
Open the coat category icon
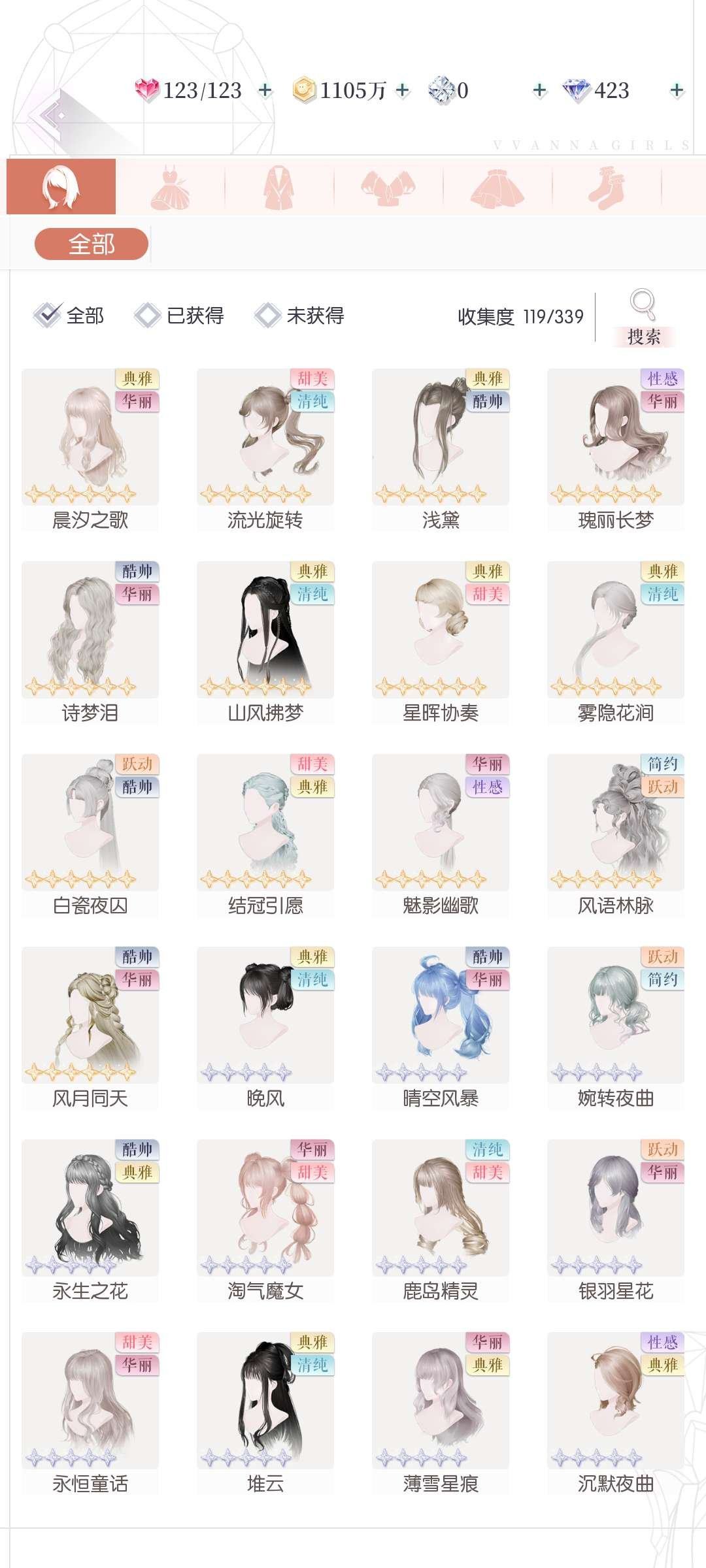(280, 186)
